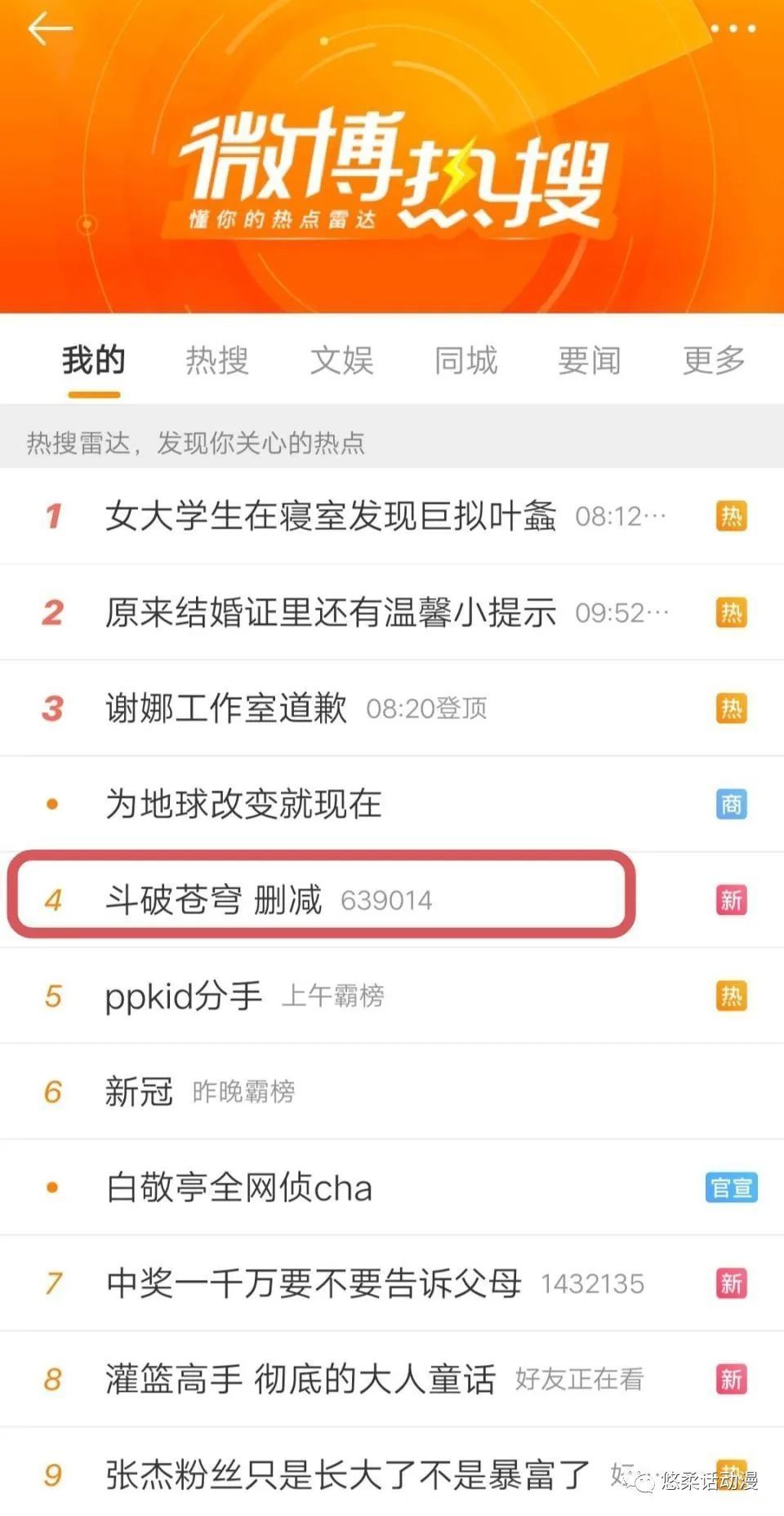Open topic ppkid分手
Image resolution: width=784 pixels, height=1516 pixels.
(x=184, y=996)
